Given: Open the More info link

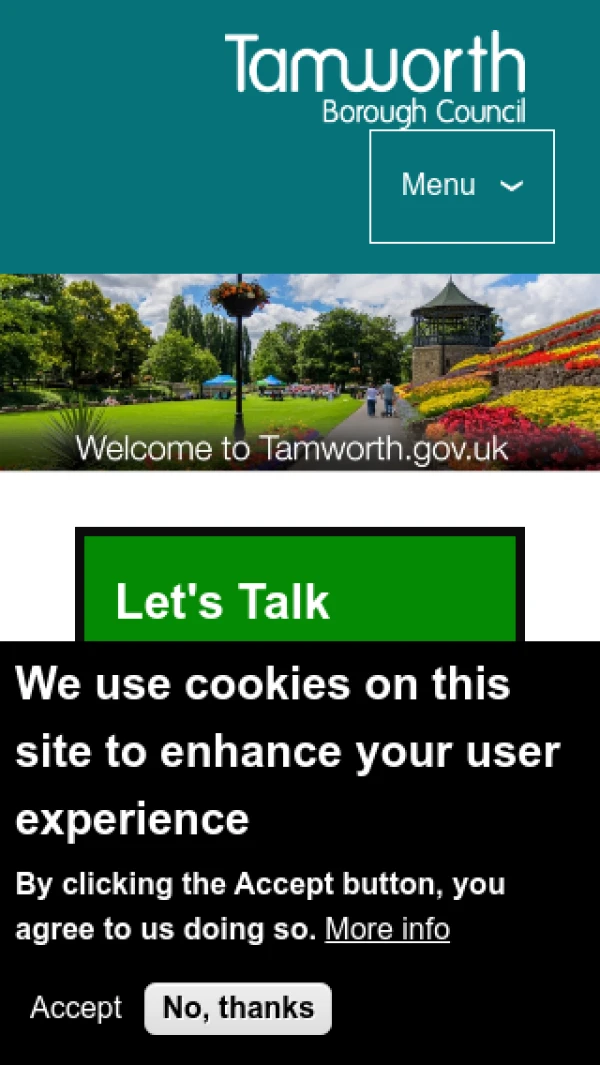Looking at the screenshot, I should 387,929.
